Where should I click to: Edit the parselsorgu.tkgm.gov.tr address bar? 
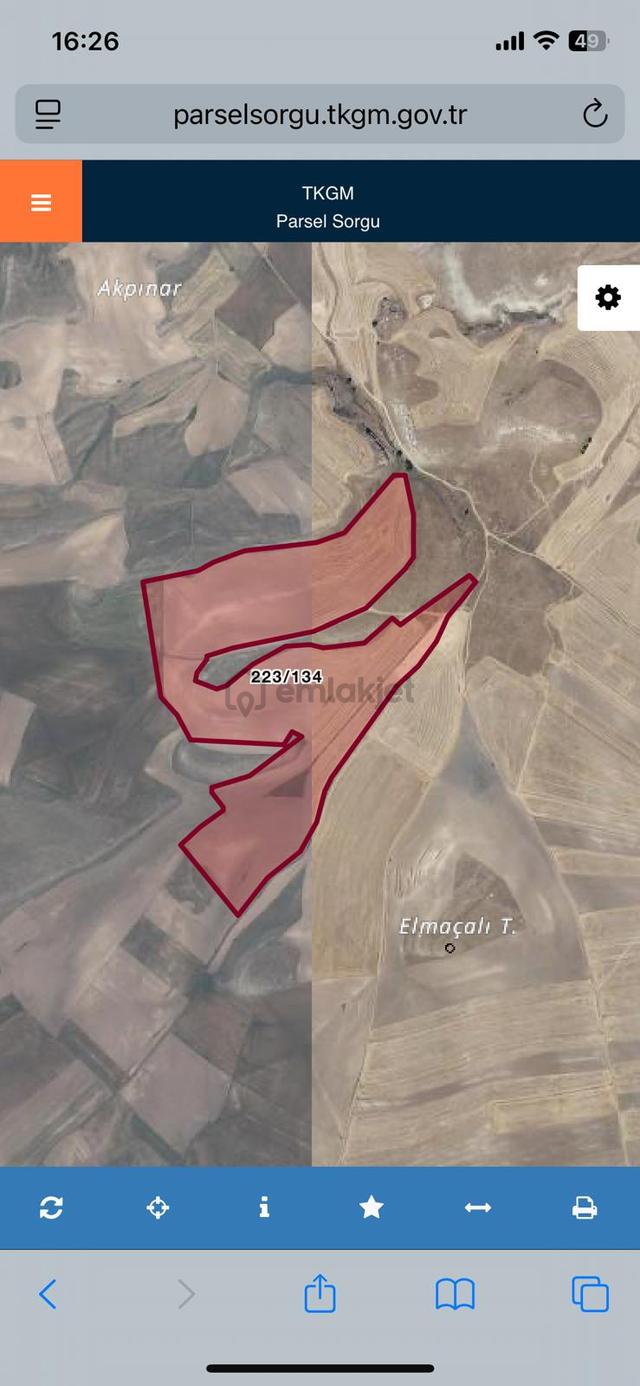[x=320, y=114]
